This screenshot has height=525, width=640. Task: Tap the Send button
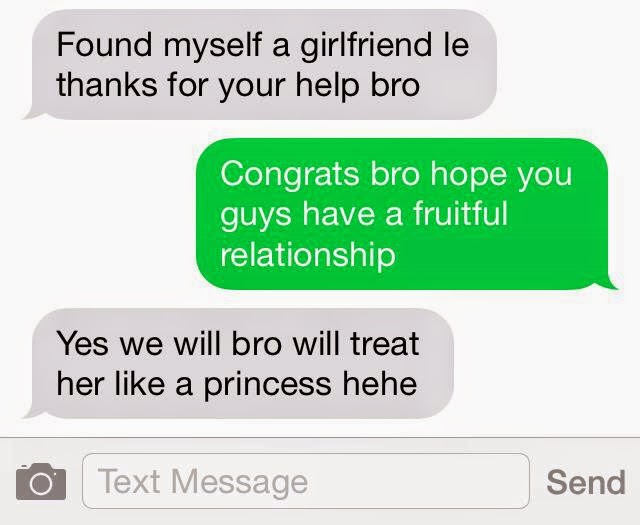coord(585,482)
